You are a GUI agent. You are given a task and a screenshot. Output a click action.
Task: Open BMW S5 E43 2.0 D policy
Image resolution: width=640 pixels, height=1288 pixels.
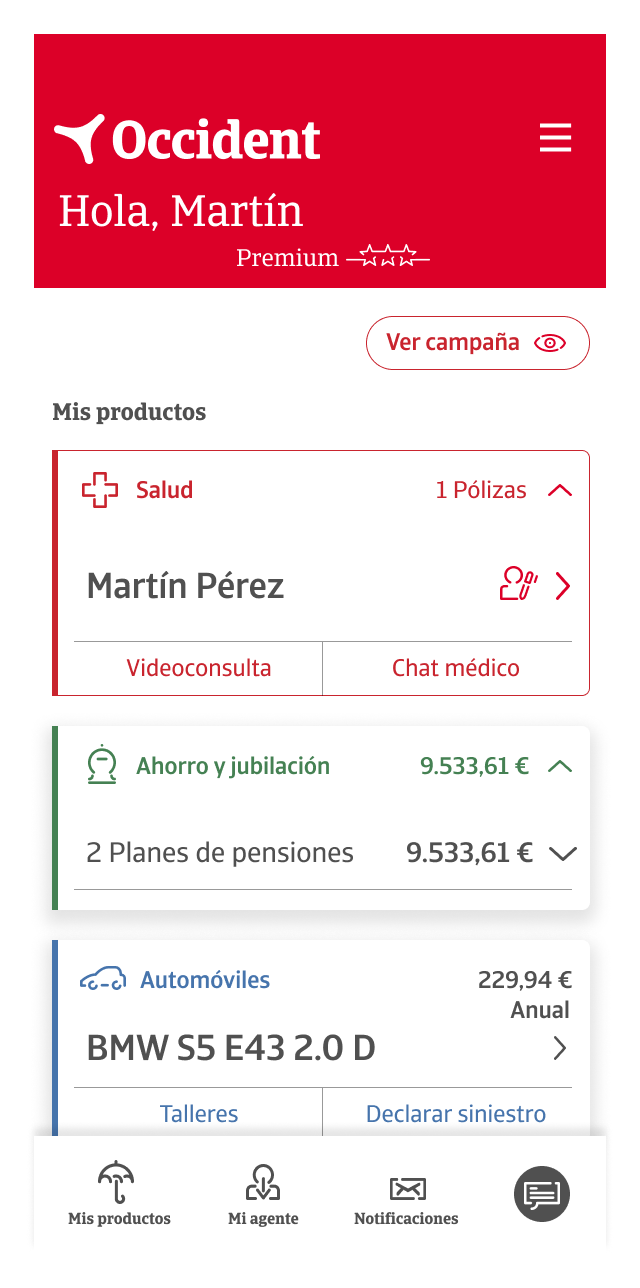click(559, 1048)
